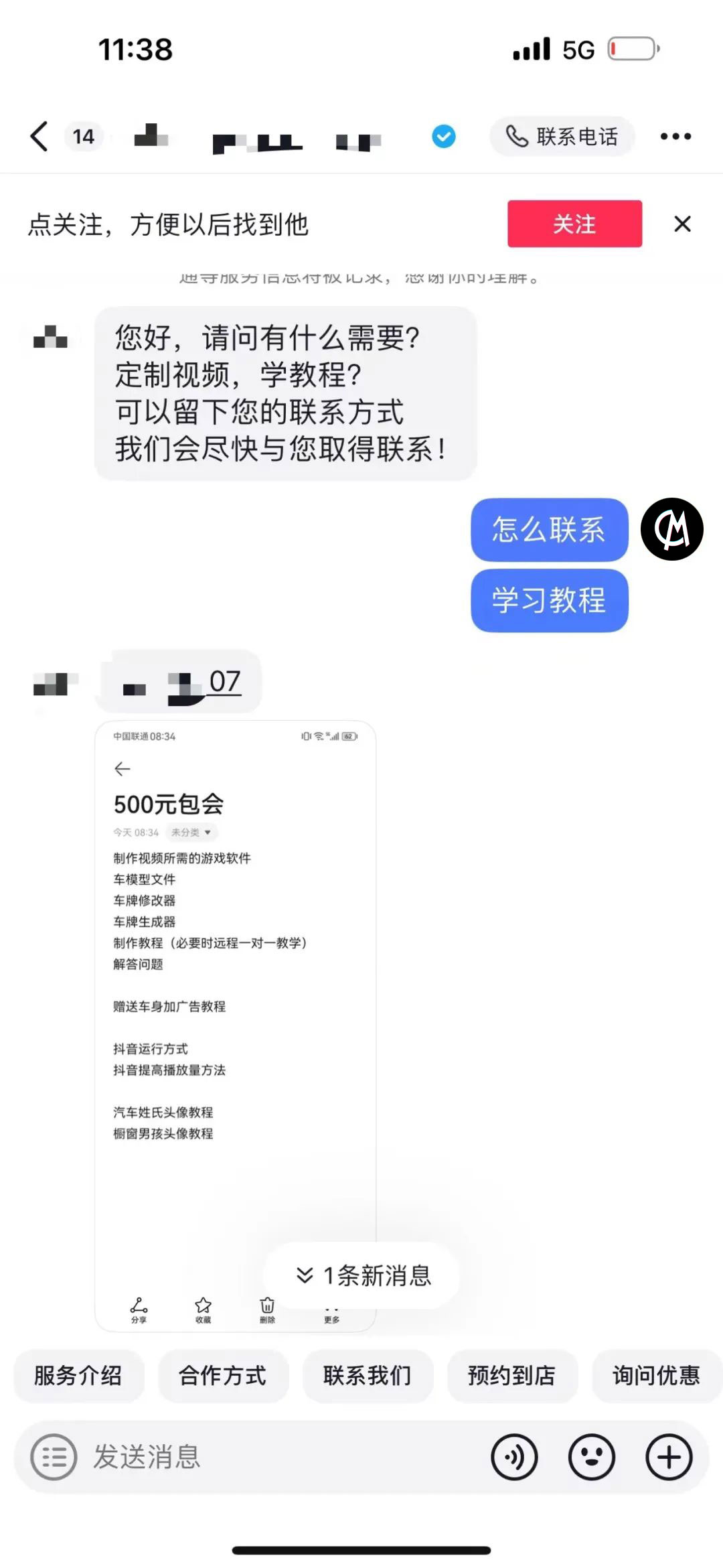Open the menu icon left of message field
The image size is (723, 1568).
click(x=54, y=1457)
